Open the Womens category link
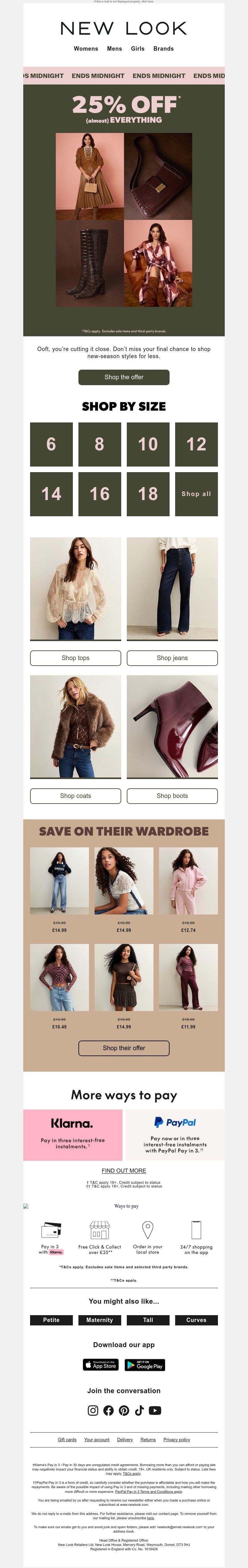Image resolution: width=248 pixels, height=1568 pixels. [x=86, y=49]
